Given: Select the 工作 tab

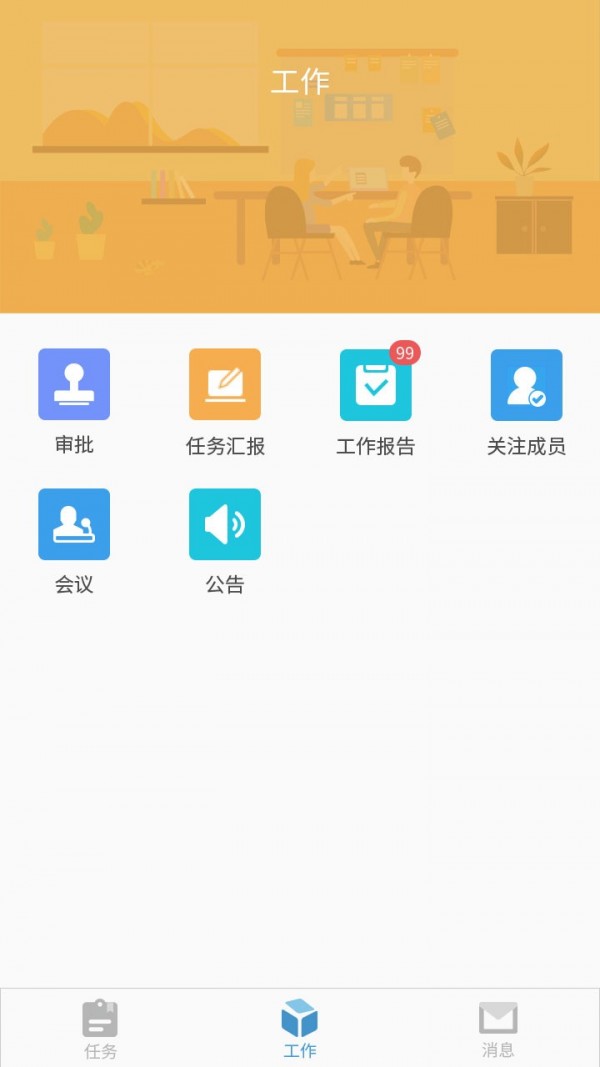Looking at the screenshot, I should (x=299, y=1028).
